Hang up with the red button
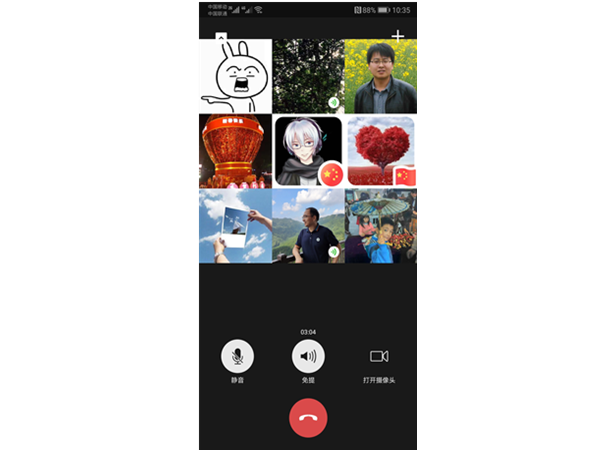This screenshot has width=600, height=450. pos(308,417)
